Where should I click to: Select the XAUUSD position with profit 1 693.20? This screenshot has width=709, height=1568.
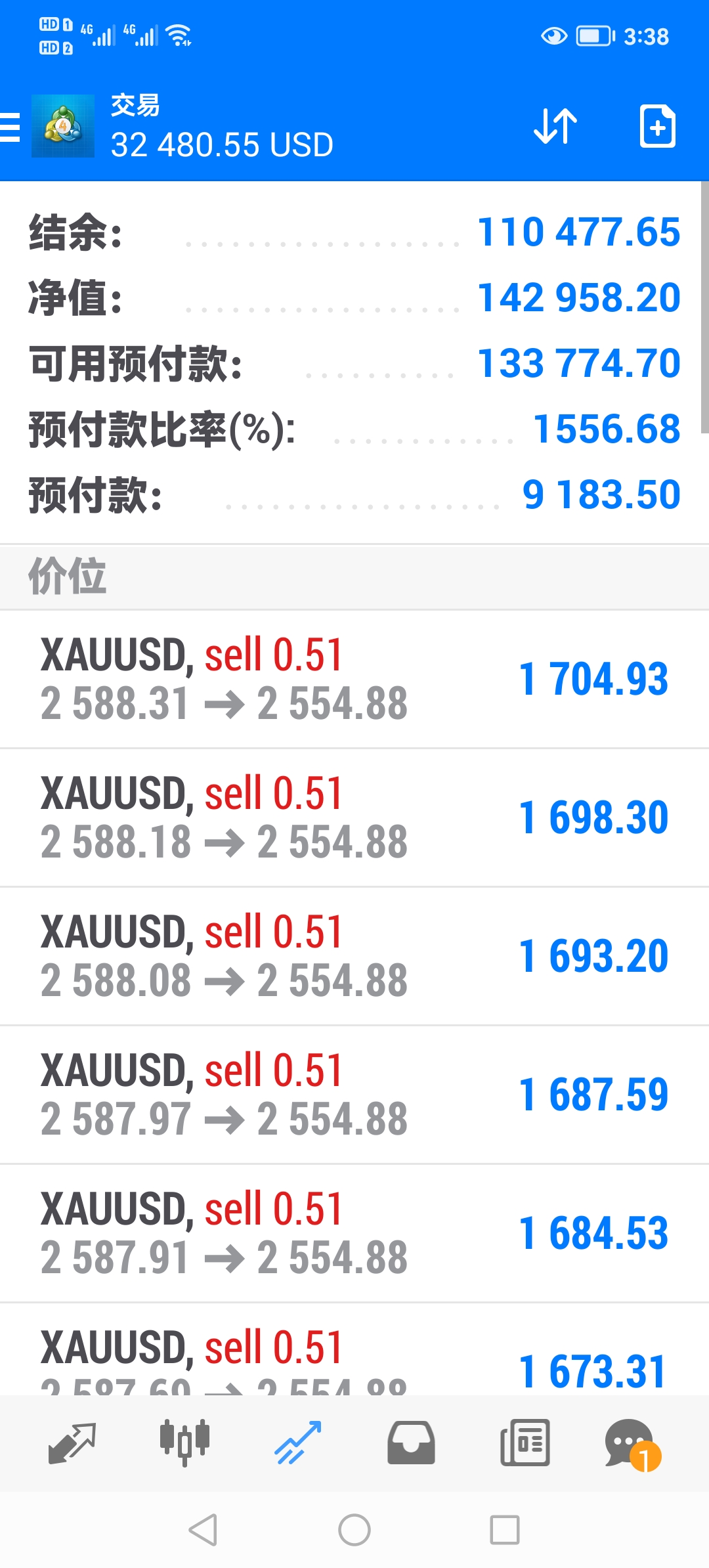tap(354, 956)
